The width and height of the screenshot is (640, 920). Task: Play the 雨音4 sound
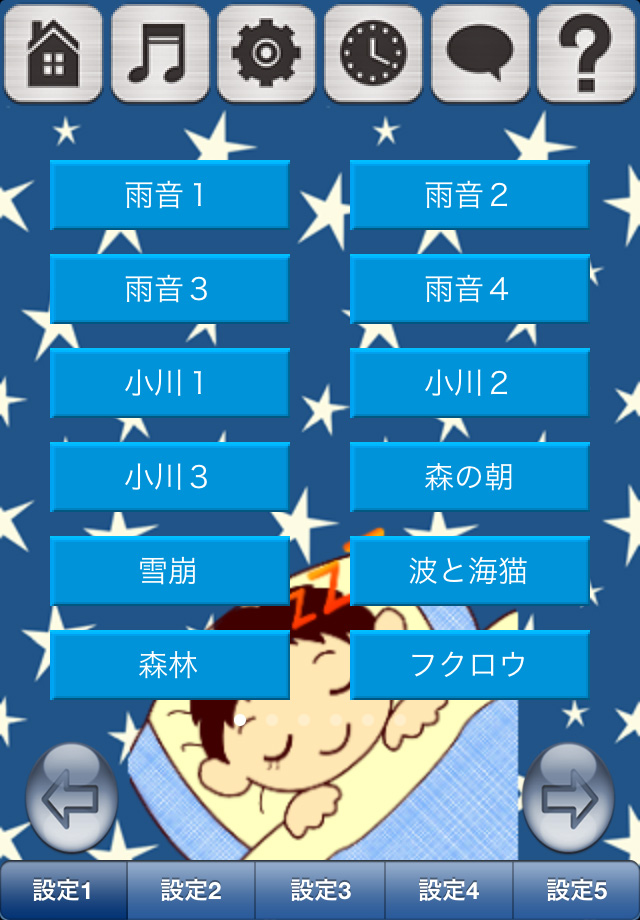tap(469, 289)
